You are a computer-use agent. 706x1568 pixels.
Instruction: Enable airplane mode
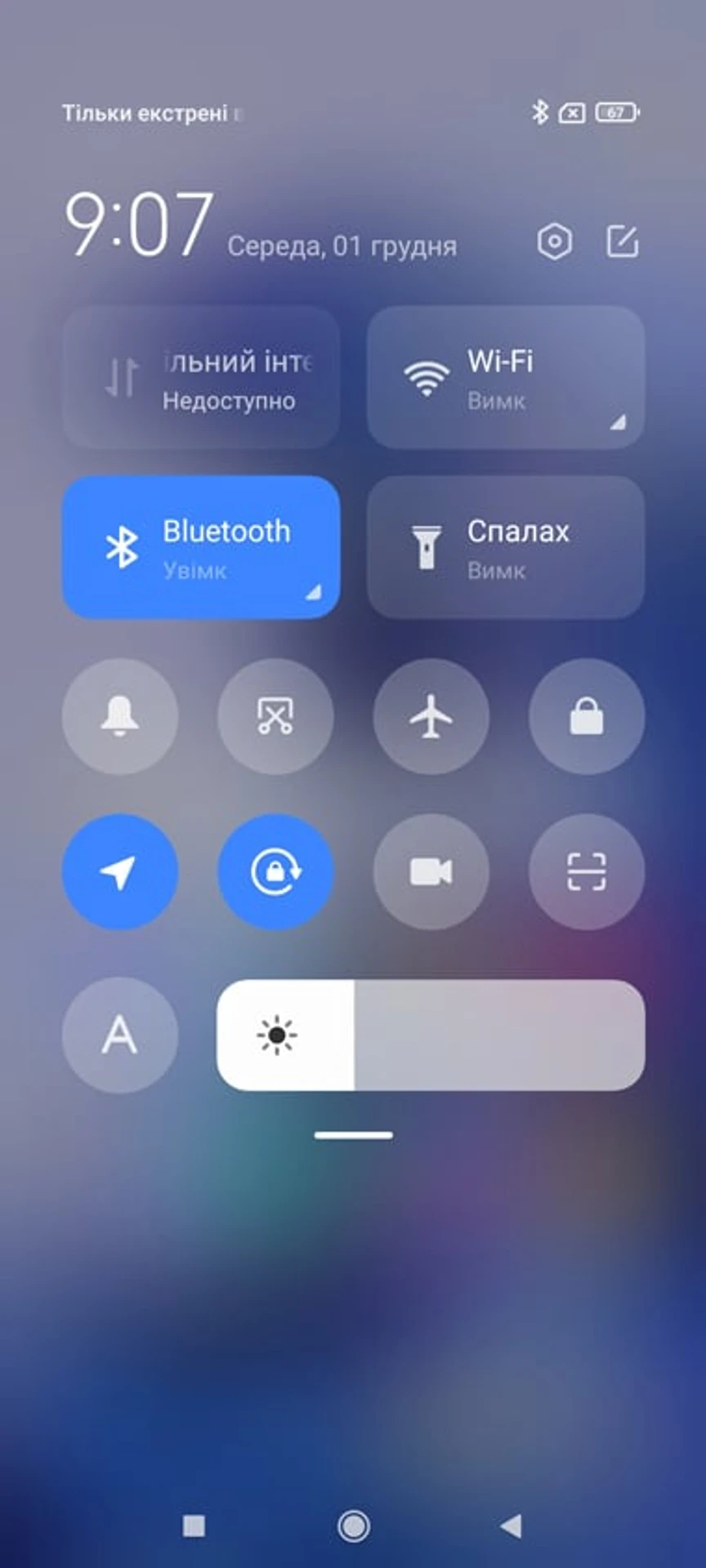click(431, 717)
